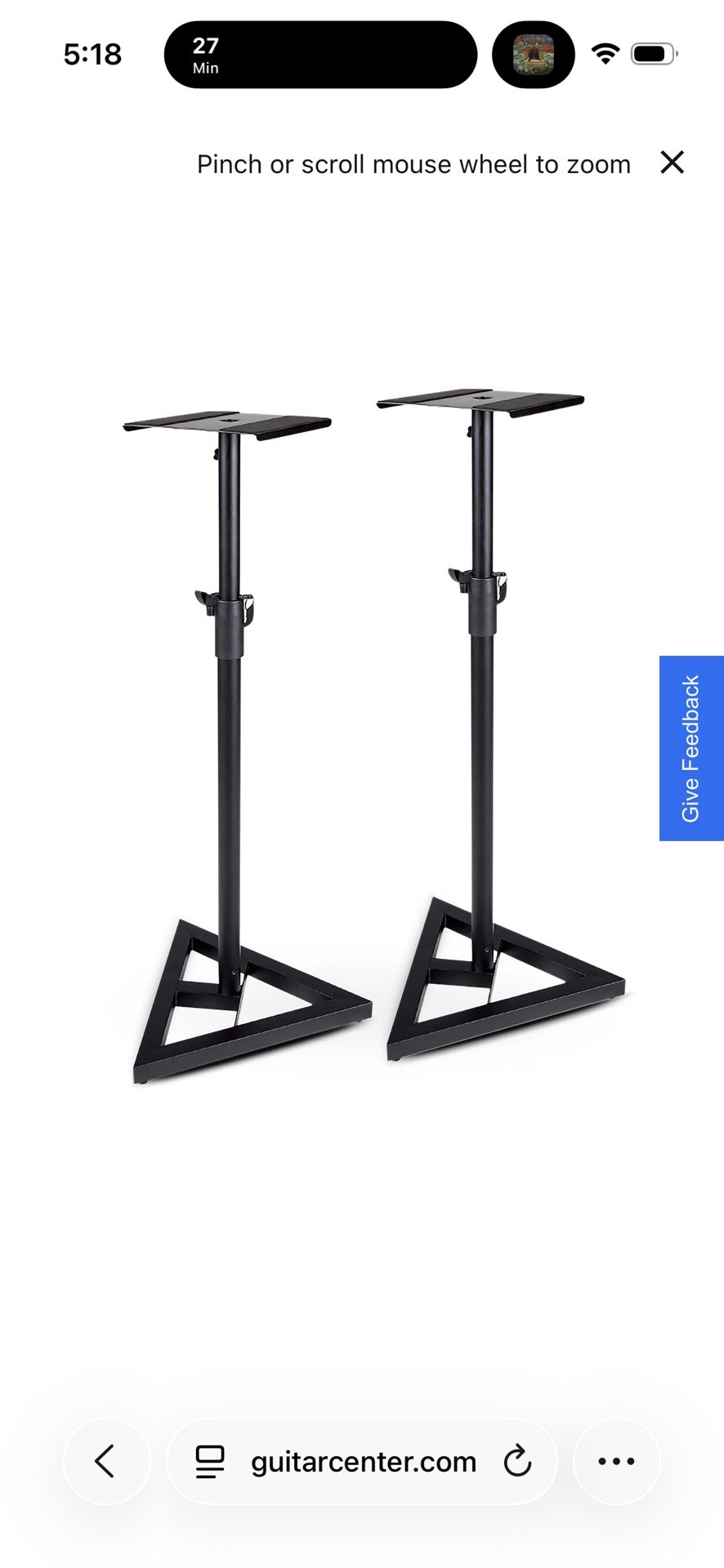Tap the Wi-Fi indicator in the status bar
This screenshot has width=724, height=1568.
(x=604, y=54)
